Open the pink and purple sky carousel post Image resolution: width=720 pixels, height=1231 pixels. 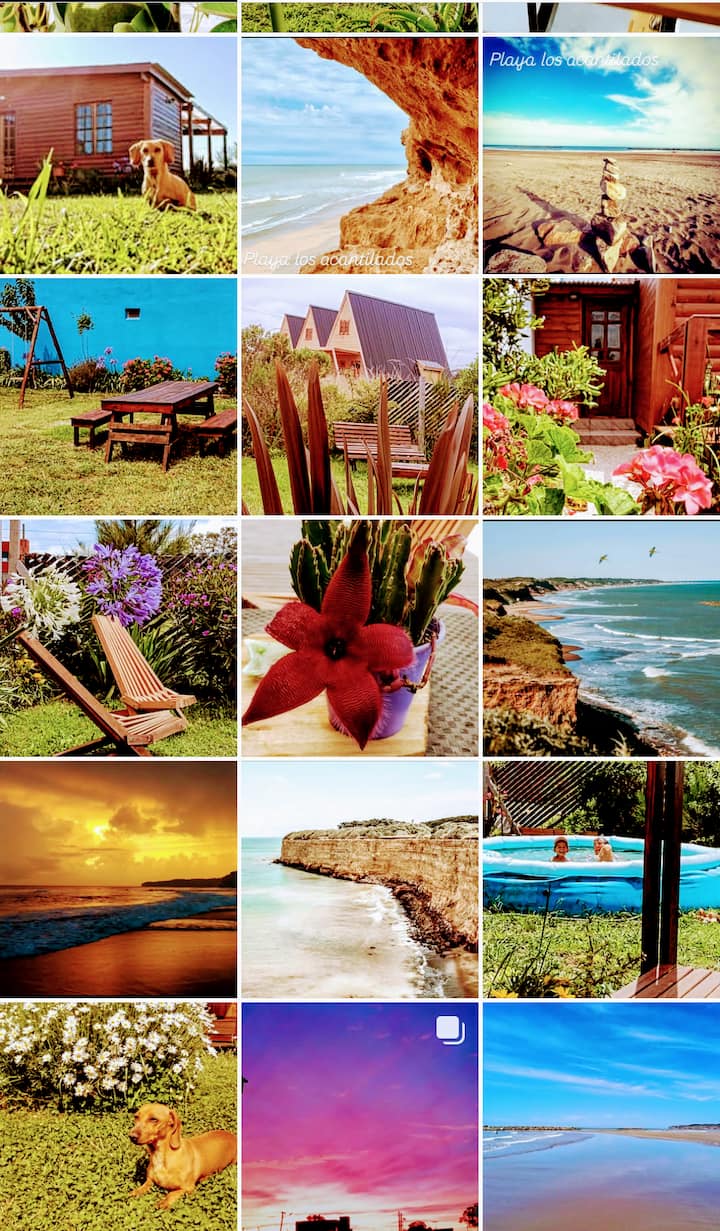tap(359, 1116)
